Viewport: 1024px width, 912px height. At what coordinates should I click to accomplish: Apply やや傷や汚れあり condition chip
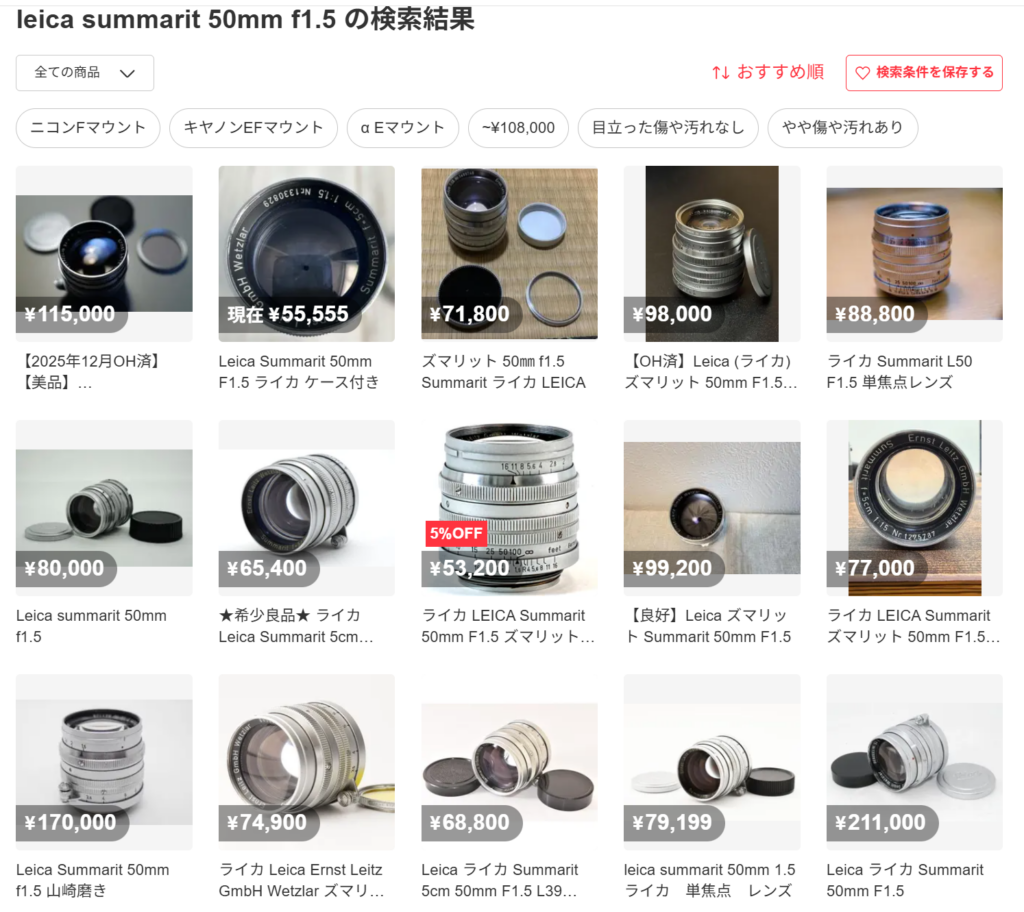(x=842, y=128)
